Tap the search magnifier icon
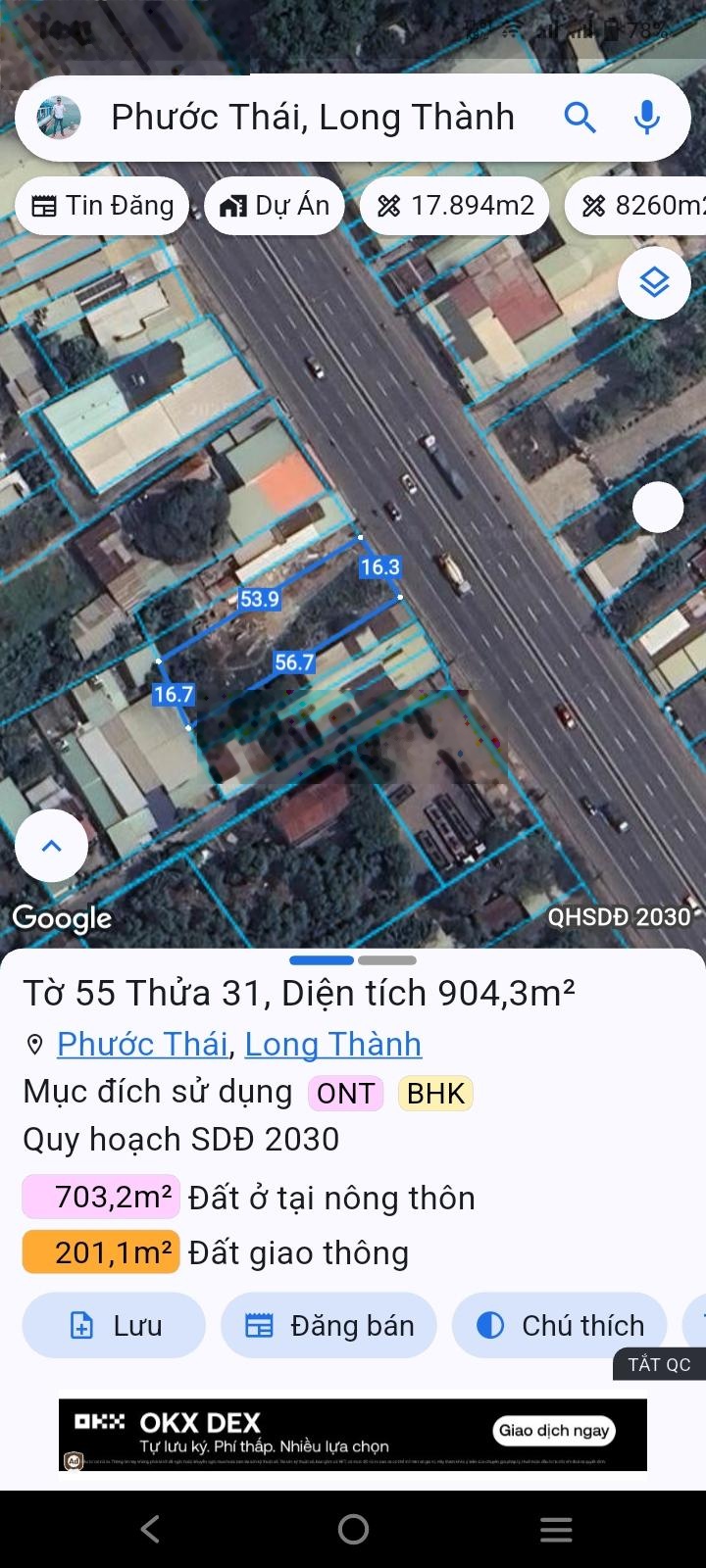 pos(580,117)
